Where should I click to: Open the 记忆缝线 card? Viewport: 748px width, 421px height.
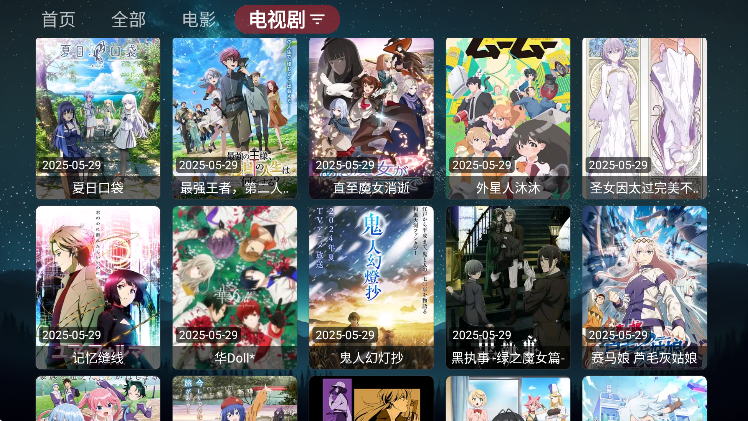[98, 287]
